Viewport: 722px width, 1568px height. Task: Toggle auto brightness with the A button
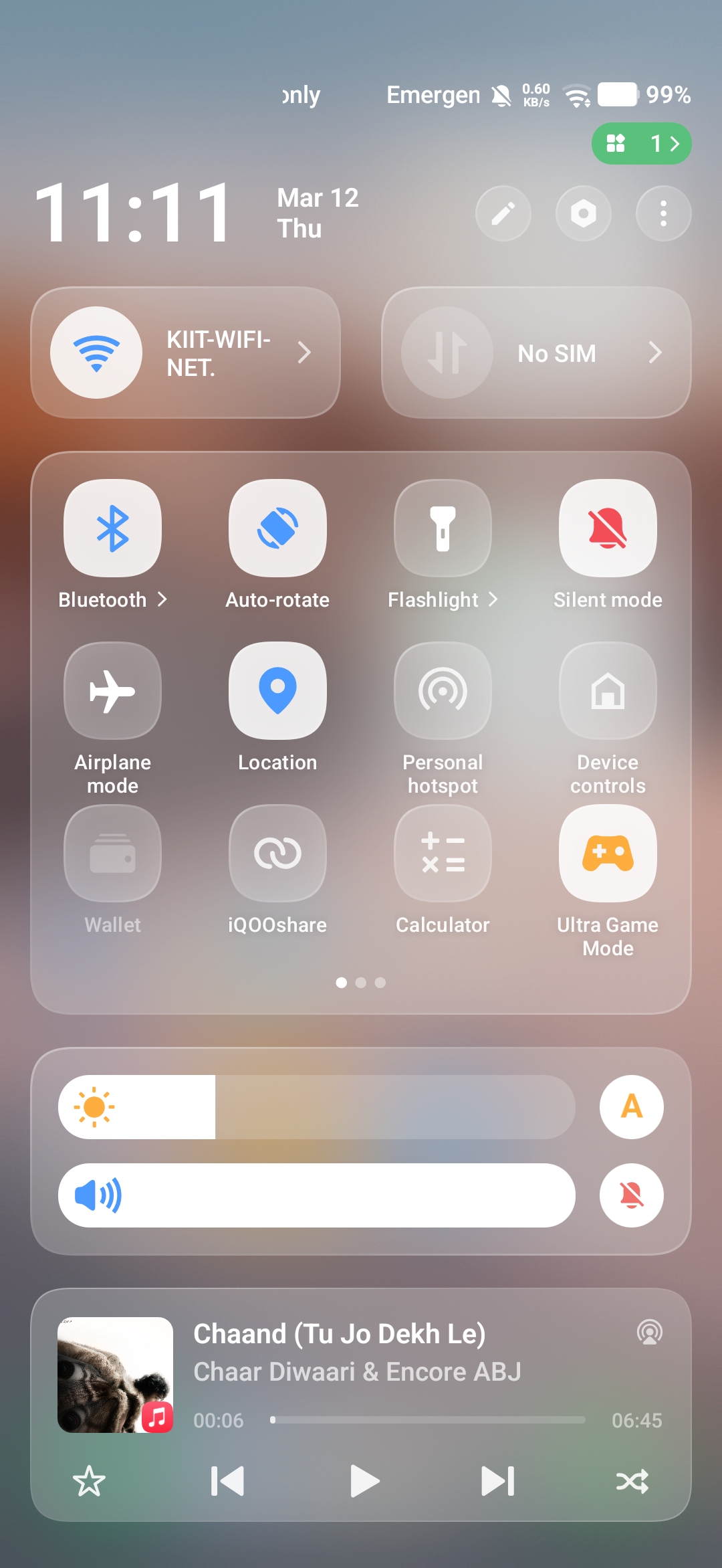click(631, 1107)
